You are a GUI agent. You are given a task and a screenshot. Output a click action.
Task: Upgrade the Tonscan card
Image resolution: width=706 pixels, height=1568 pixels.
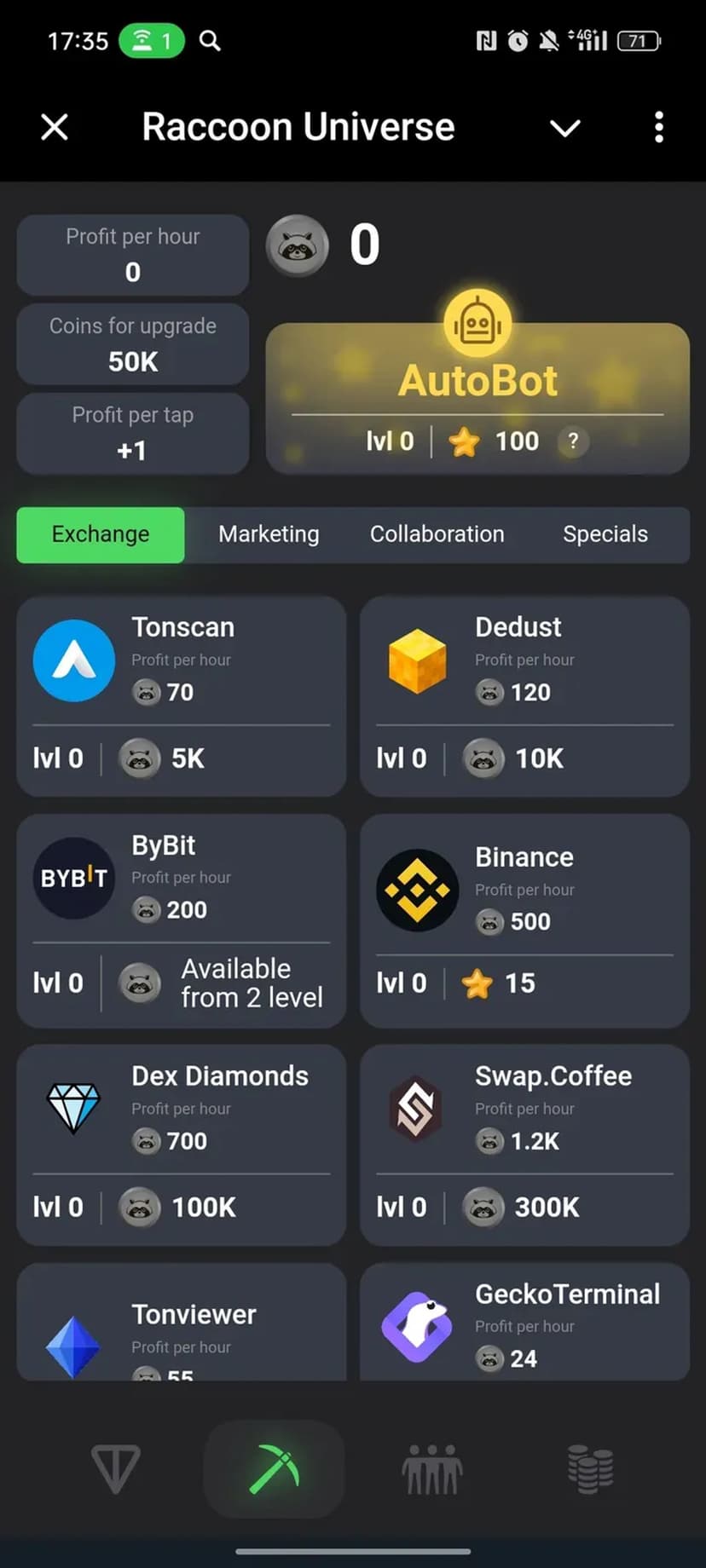[x=181, y=695]
